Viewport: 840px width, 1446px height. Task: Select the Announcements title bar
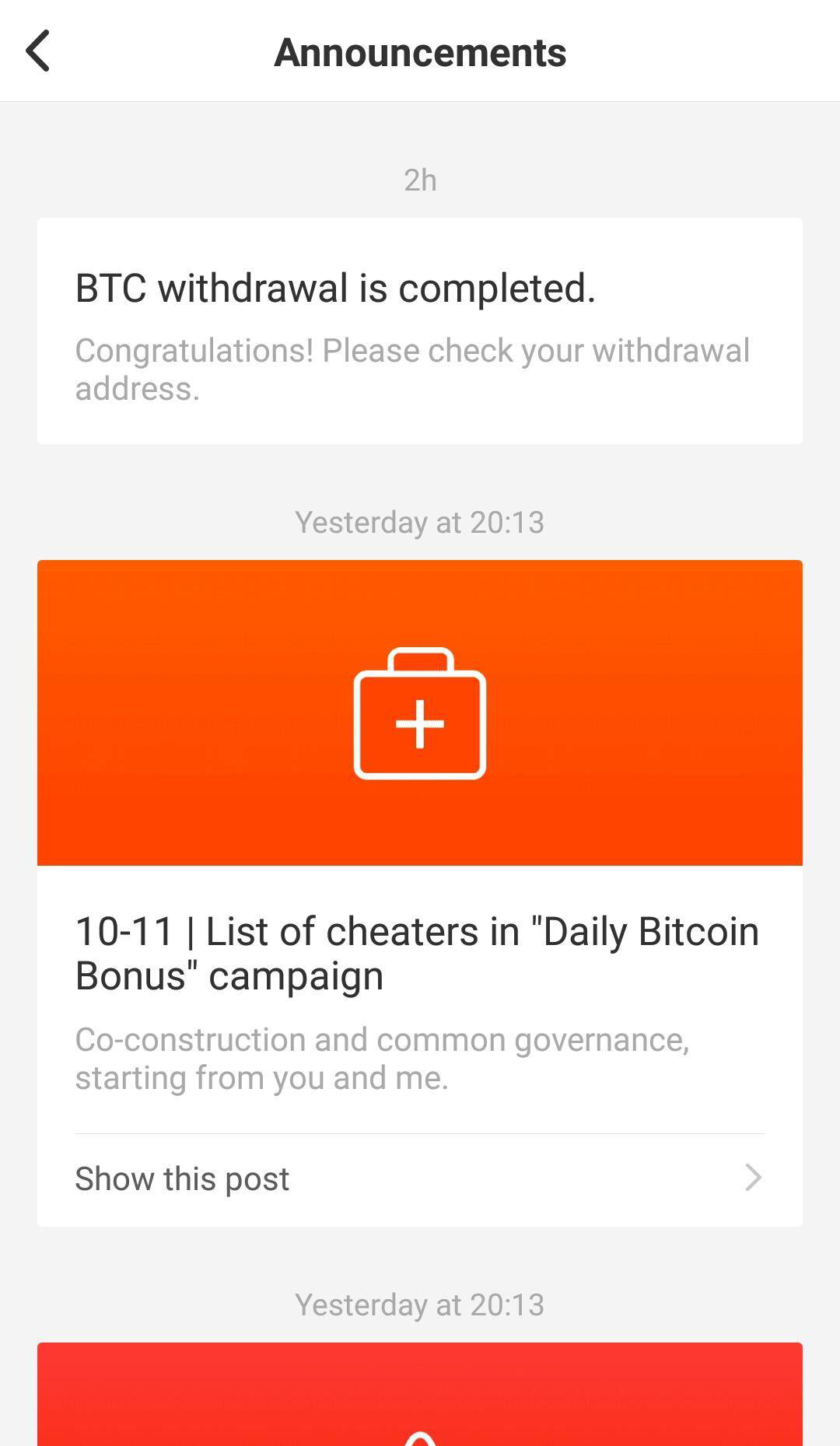[x=420, y=51]
